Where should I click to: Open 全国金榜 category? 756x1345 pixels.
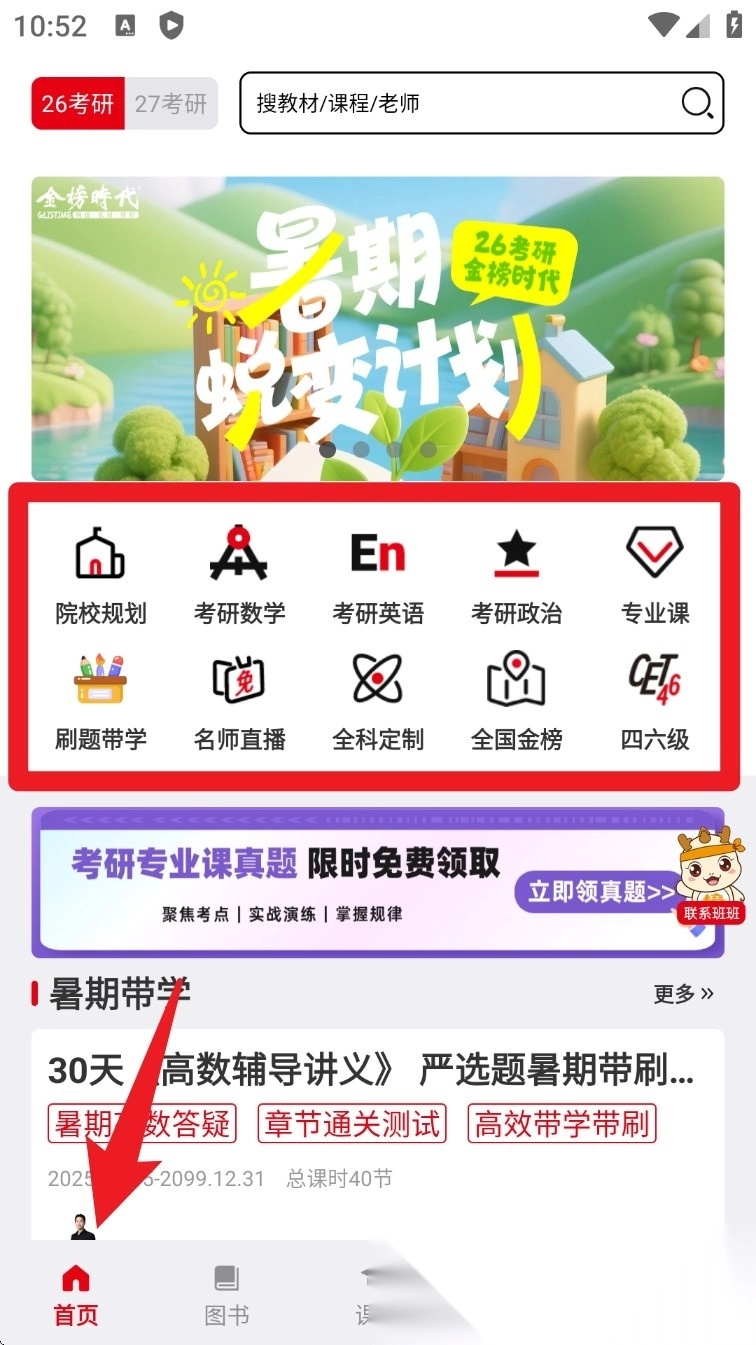(x=516, y=701)
